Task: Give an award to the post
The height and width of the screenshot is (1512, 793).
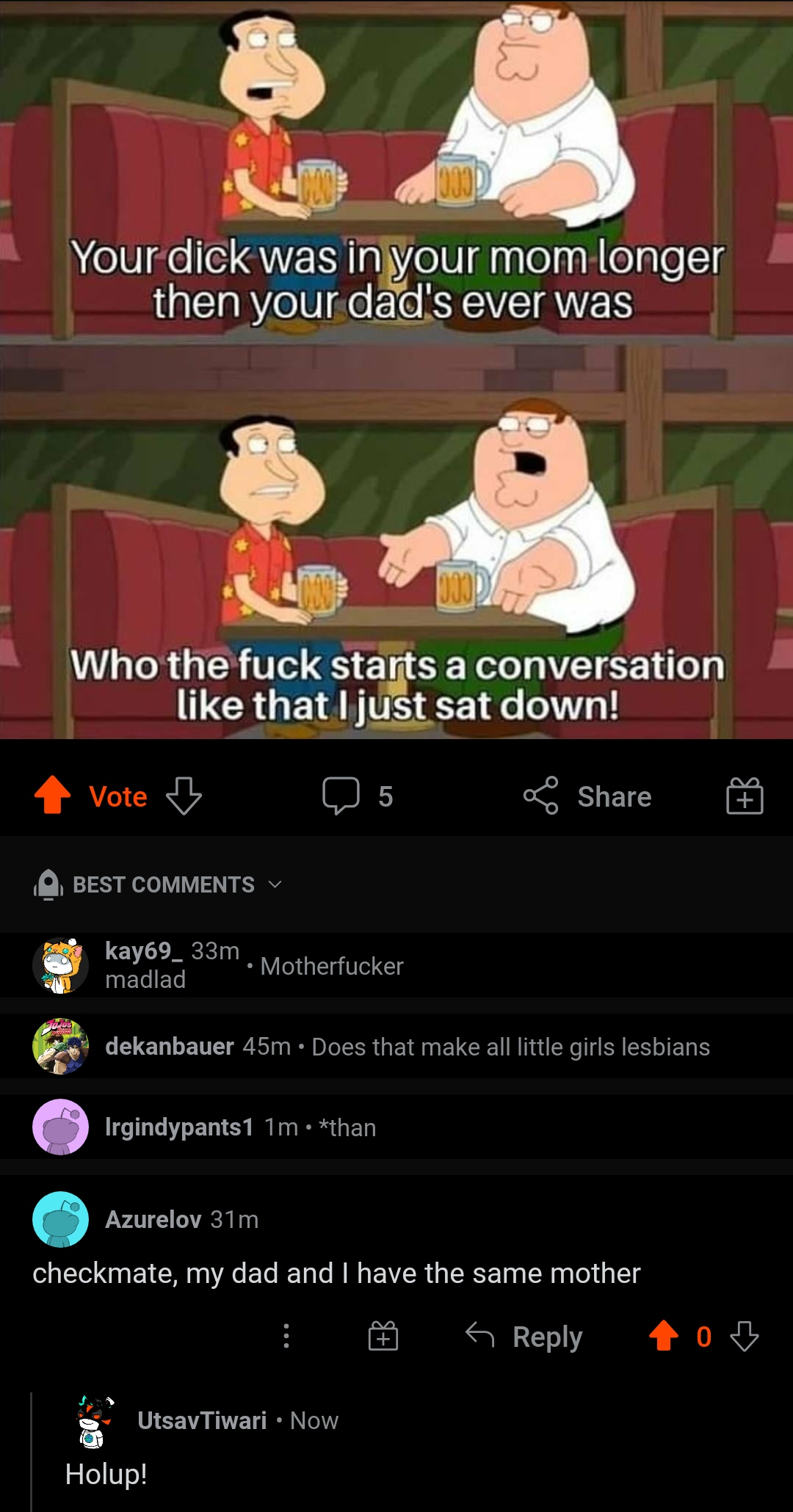Action: tap(745, 796)
